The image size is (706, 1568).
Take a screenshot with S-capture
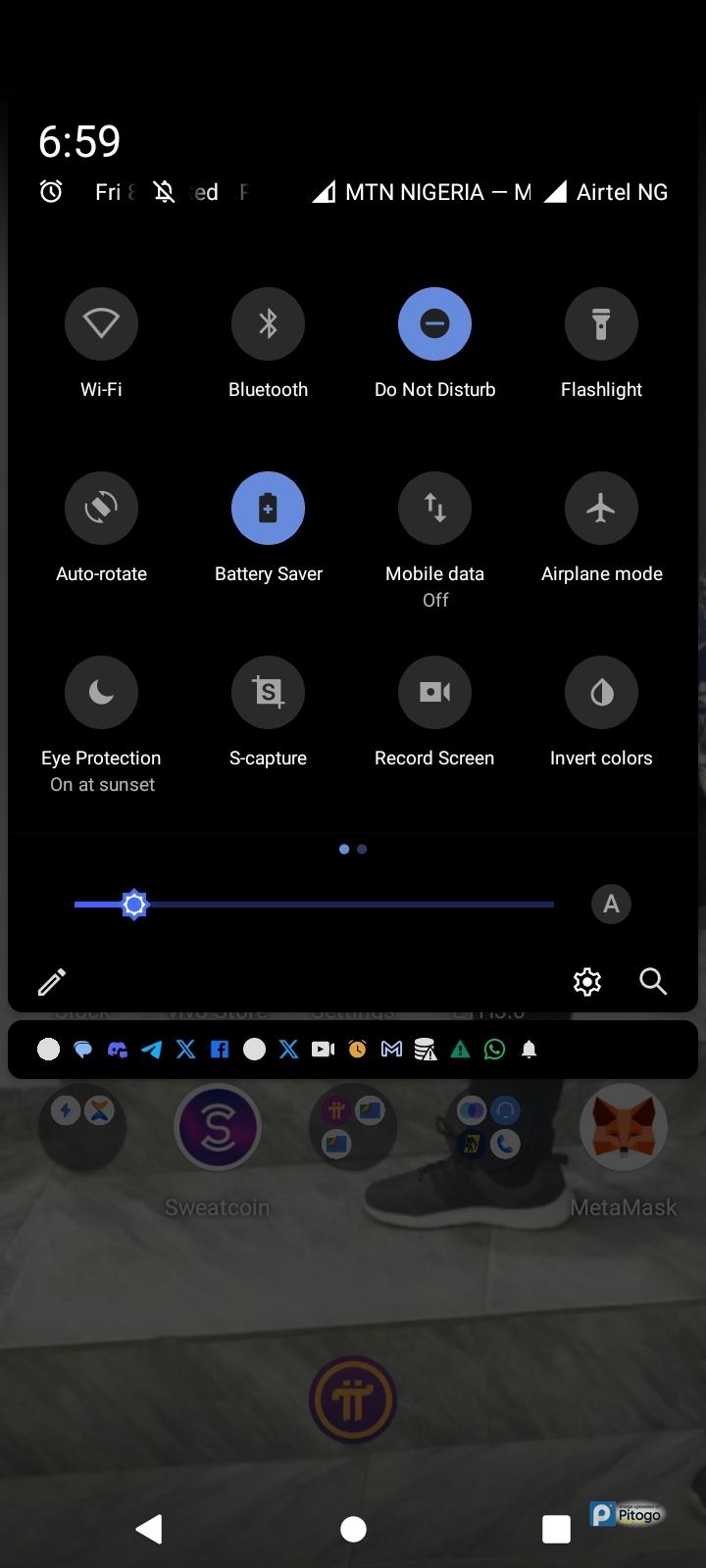coord(268,693)
